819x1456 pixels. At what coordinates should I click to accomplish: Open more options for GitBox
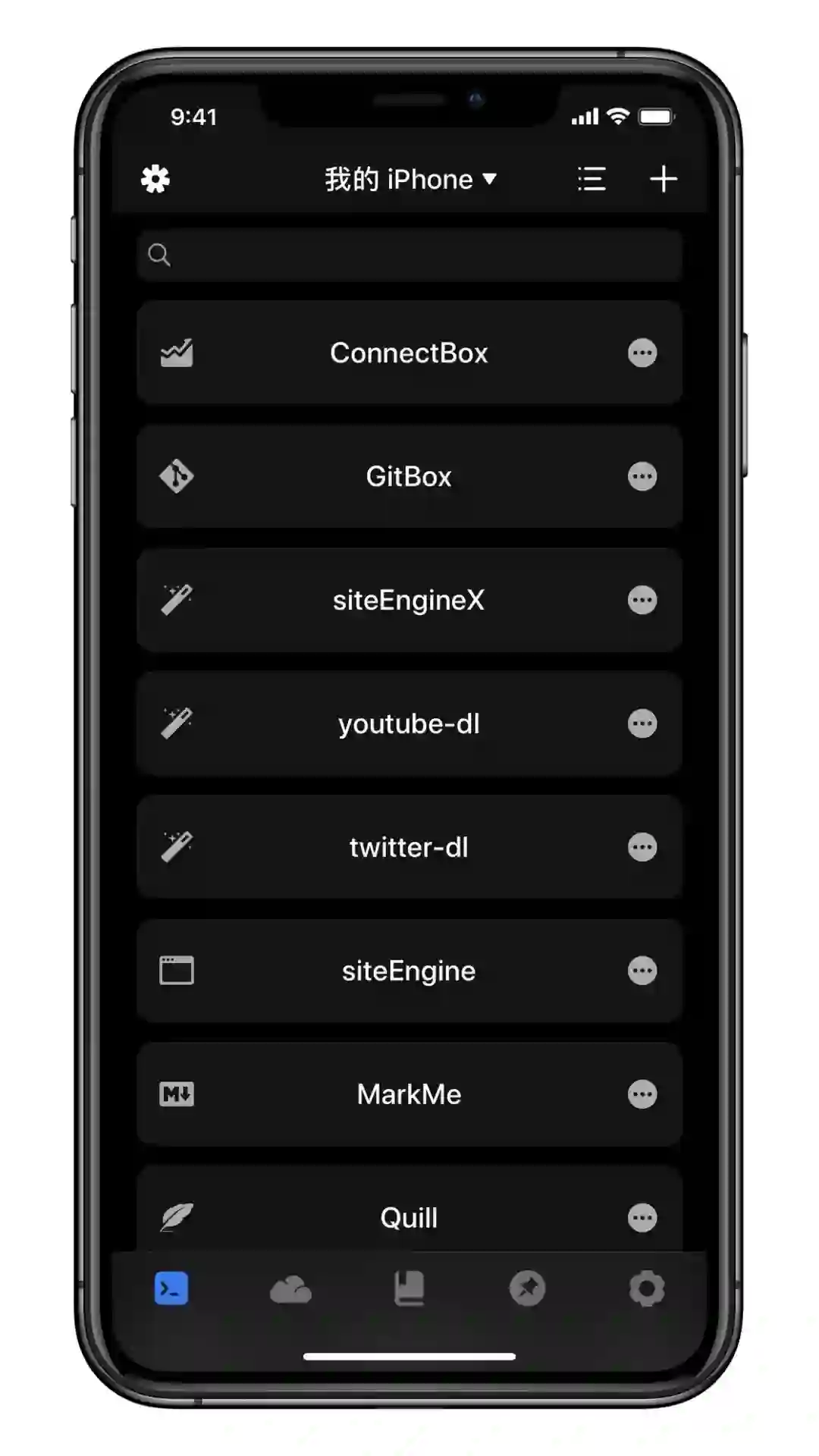642,476
